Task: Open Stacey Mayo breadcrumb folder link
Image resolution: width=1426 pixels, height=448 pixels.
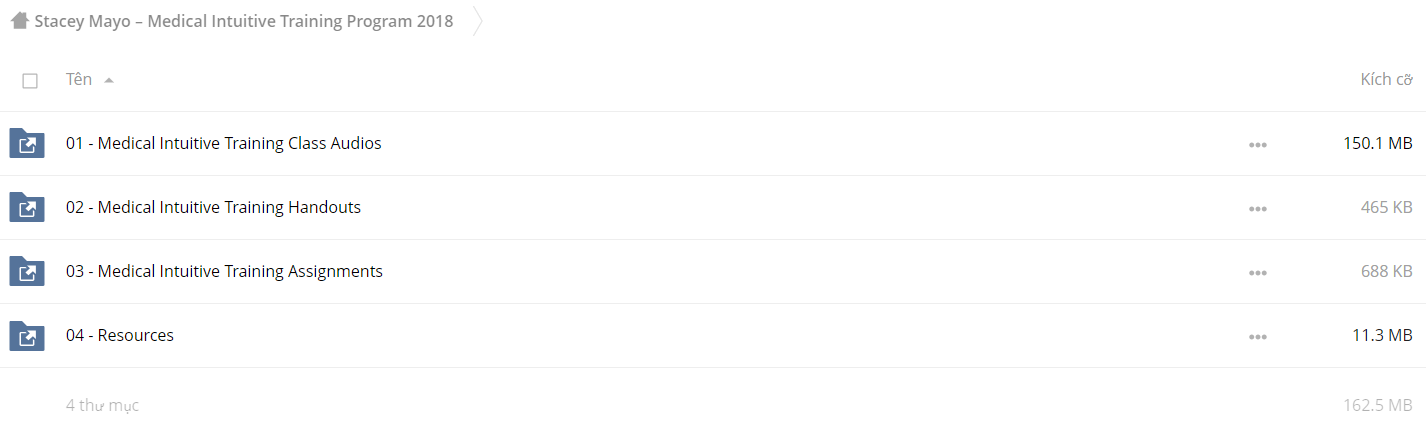Action: [244, 21]
